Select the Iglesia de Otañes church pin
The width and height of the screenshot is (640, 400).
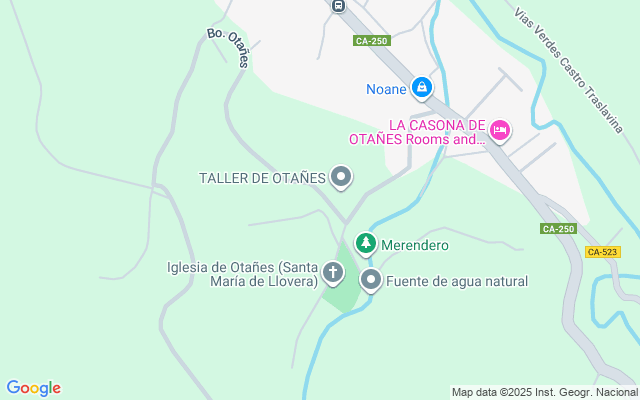pos(333,272)
